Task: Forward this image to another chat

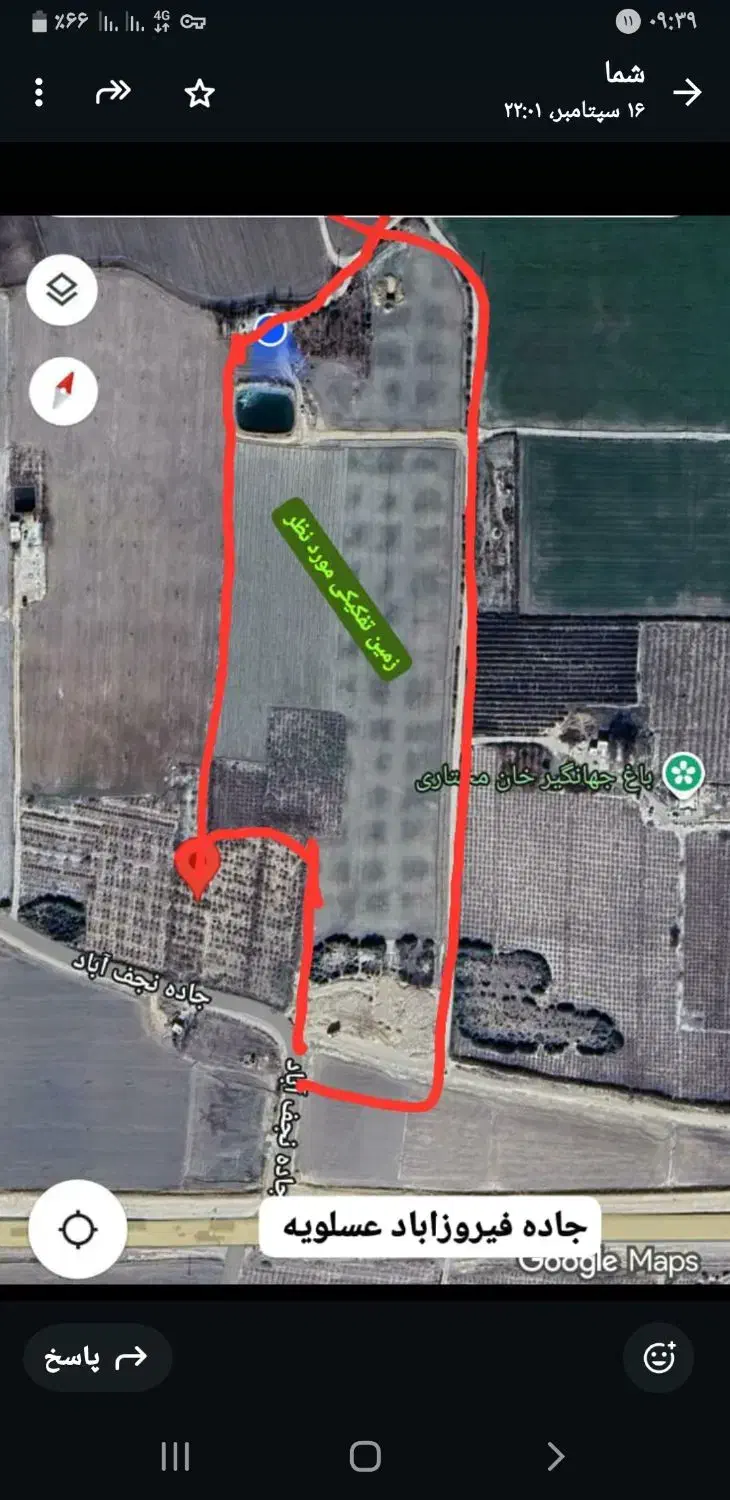Action: click(113, 93)
